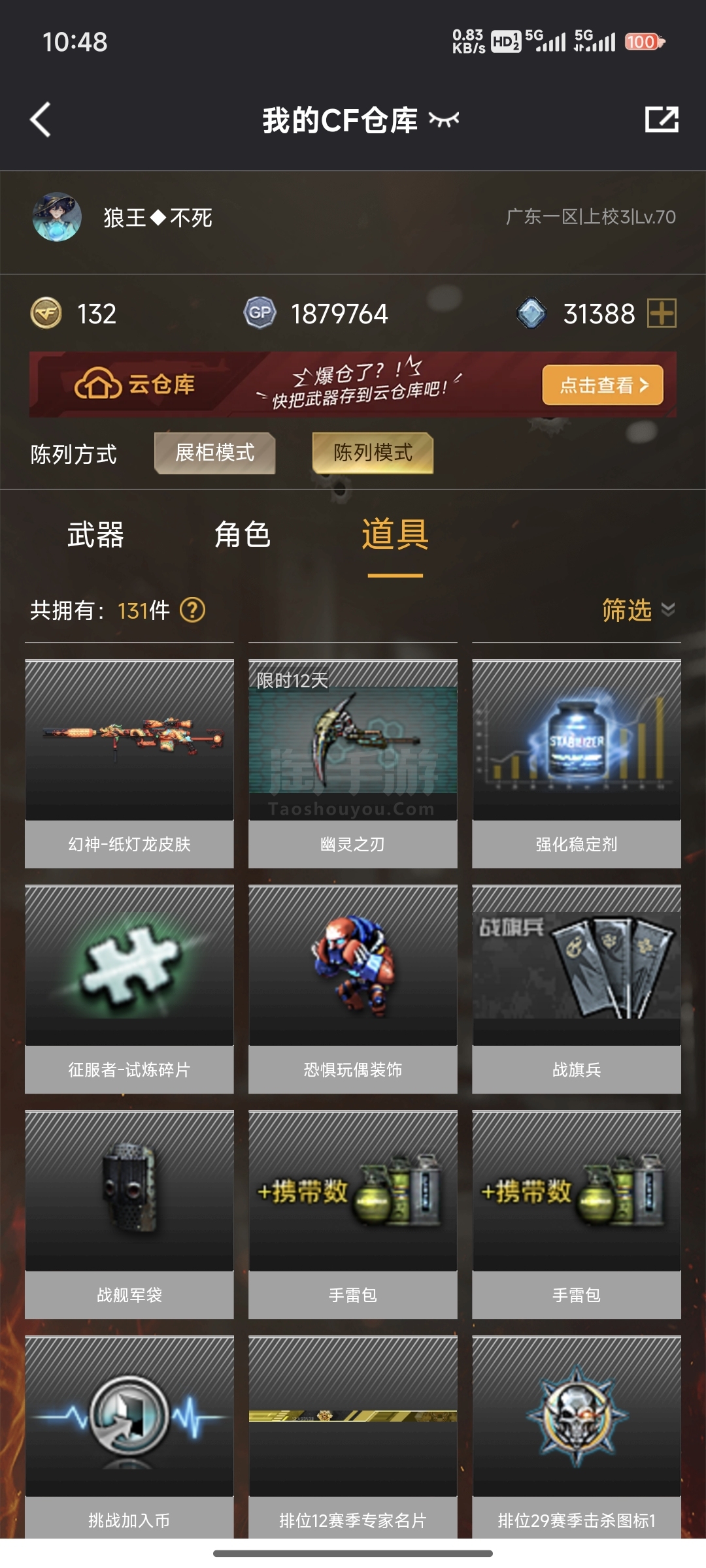
Task: View 恐惧玩偶装饰 item
Action: tap(353, 989)
